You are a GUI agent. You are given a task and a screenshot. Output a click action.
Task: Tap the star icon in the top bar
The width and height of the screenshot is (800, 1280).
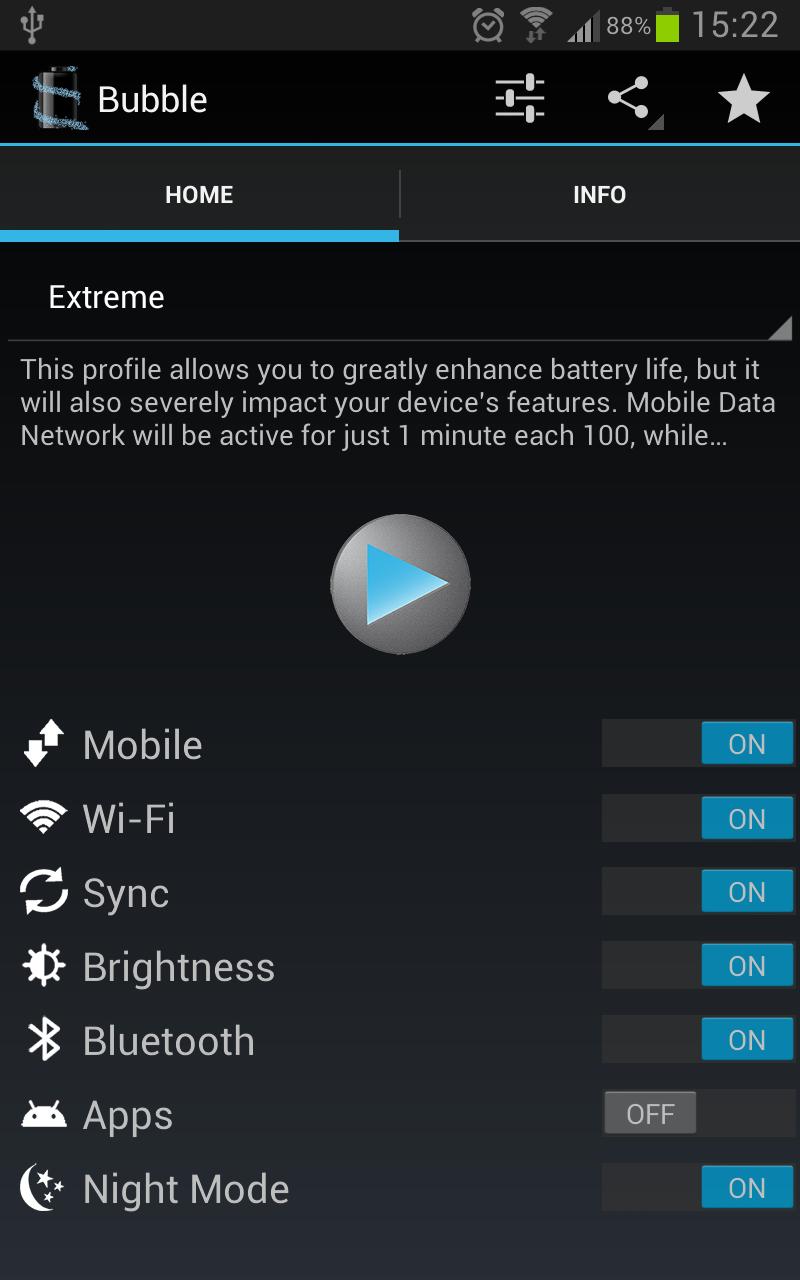coord(743,99)
